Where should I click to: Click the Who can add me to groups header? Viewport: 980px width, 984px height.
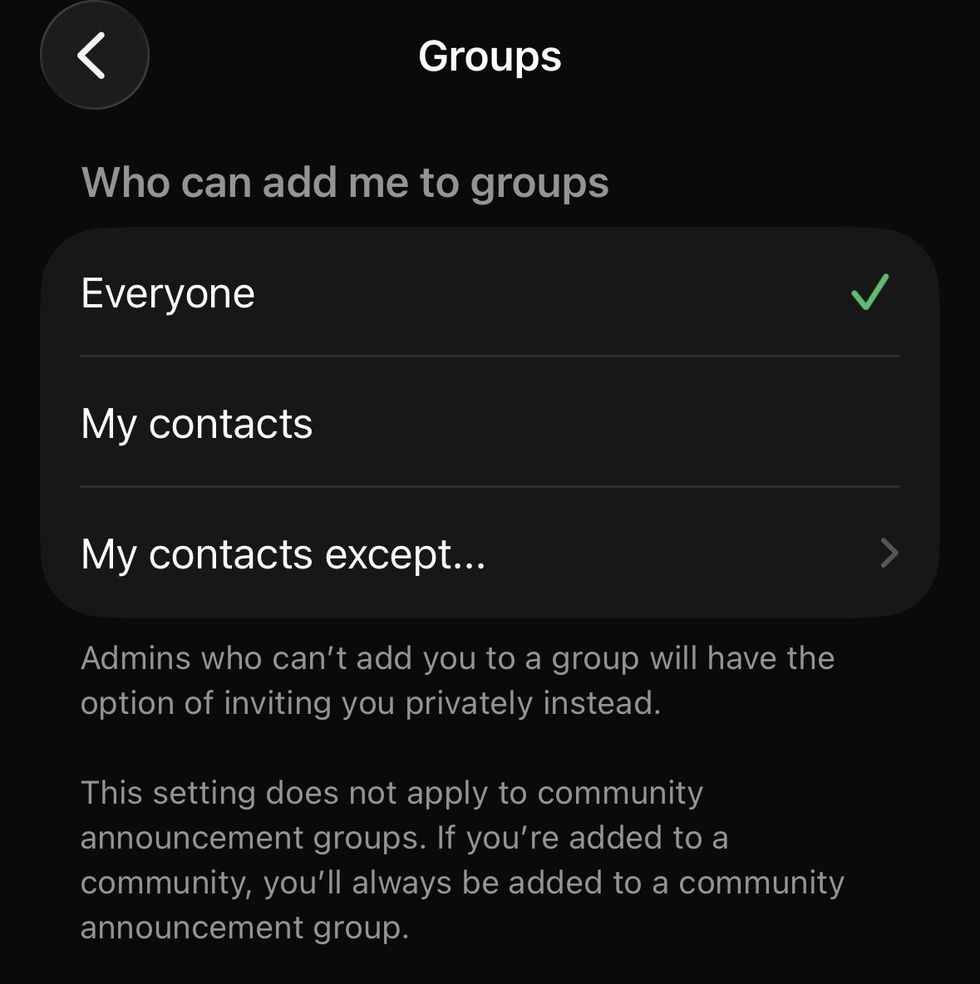(345, 182)
